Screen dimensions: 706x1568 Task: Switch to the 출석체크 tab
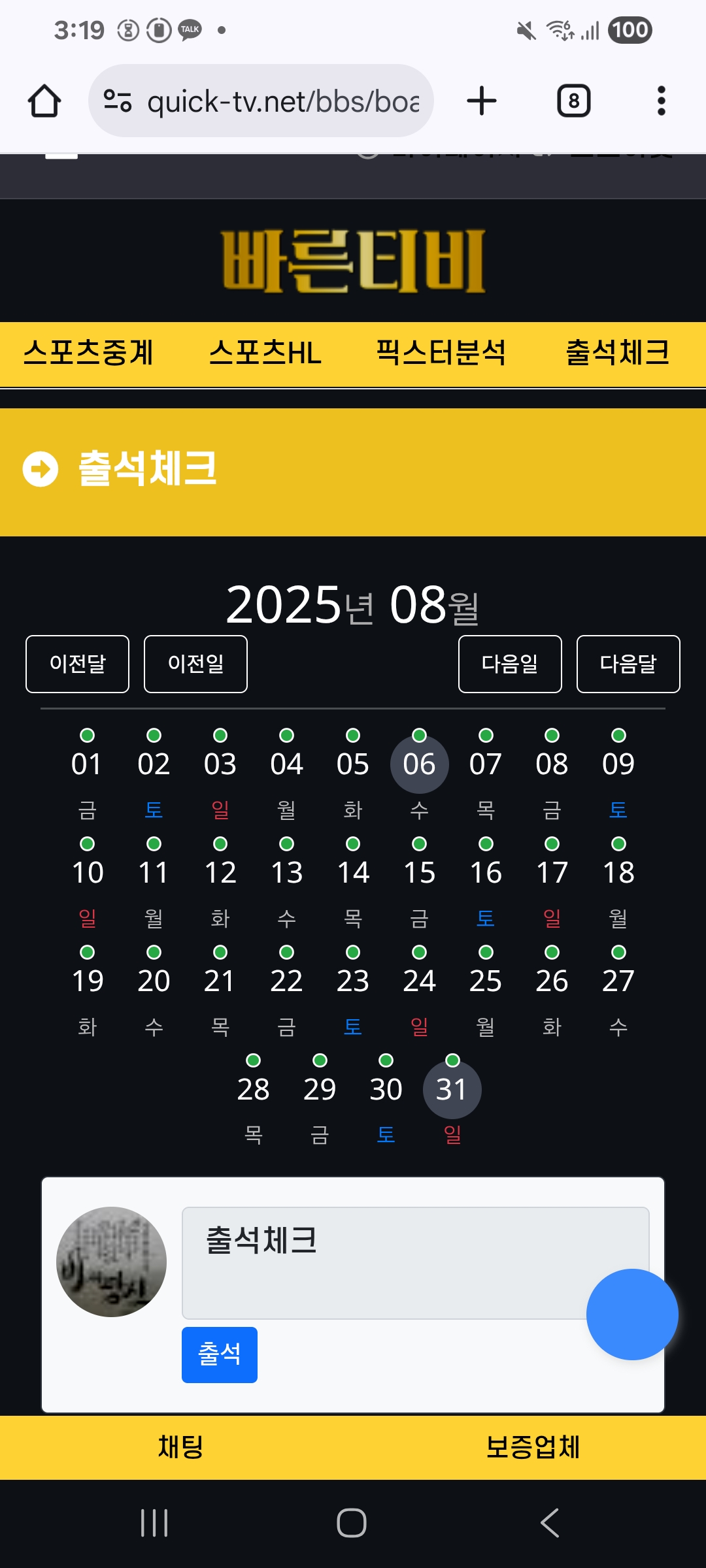coord(618,353)
